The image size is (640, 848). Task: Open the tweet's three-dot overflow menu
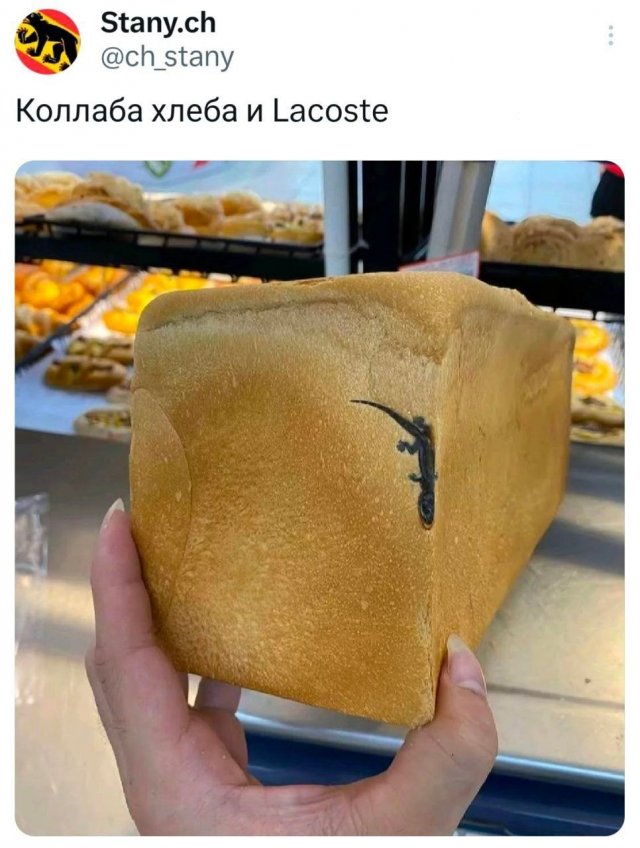click(610, 35)
